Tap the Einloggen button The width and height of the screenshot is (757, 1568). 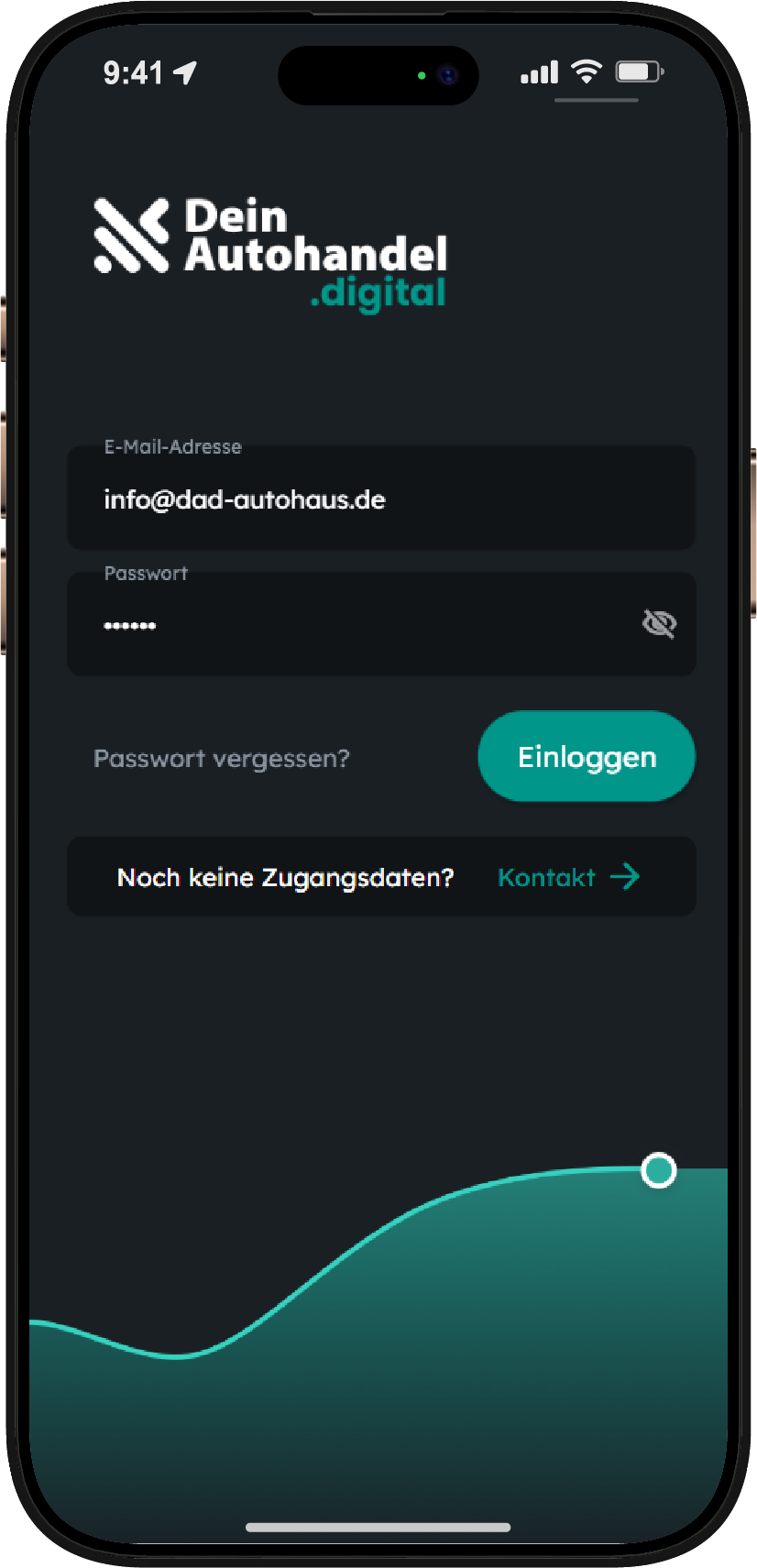click(587, 757)
